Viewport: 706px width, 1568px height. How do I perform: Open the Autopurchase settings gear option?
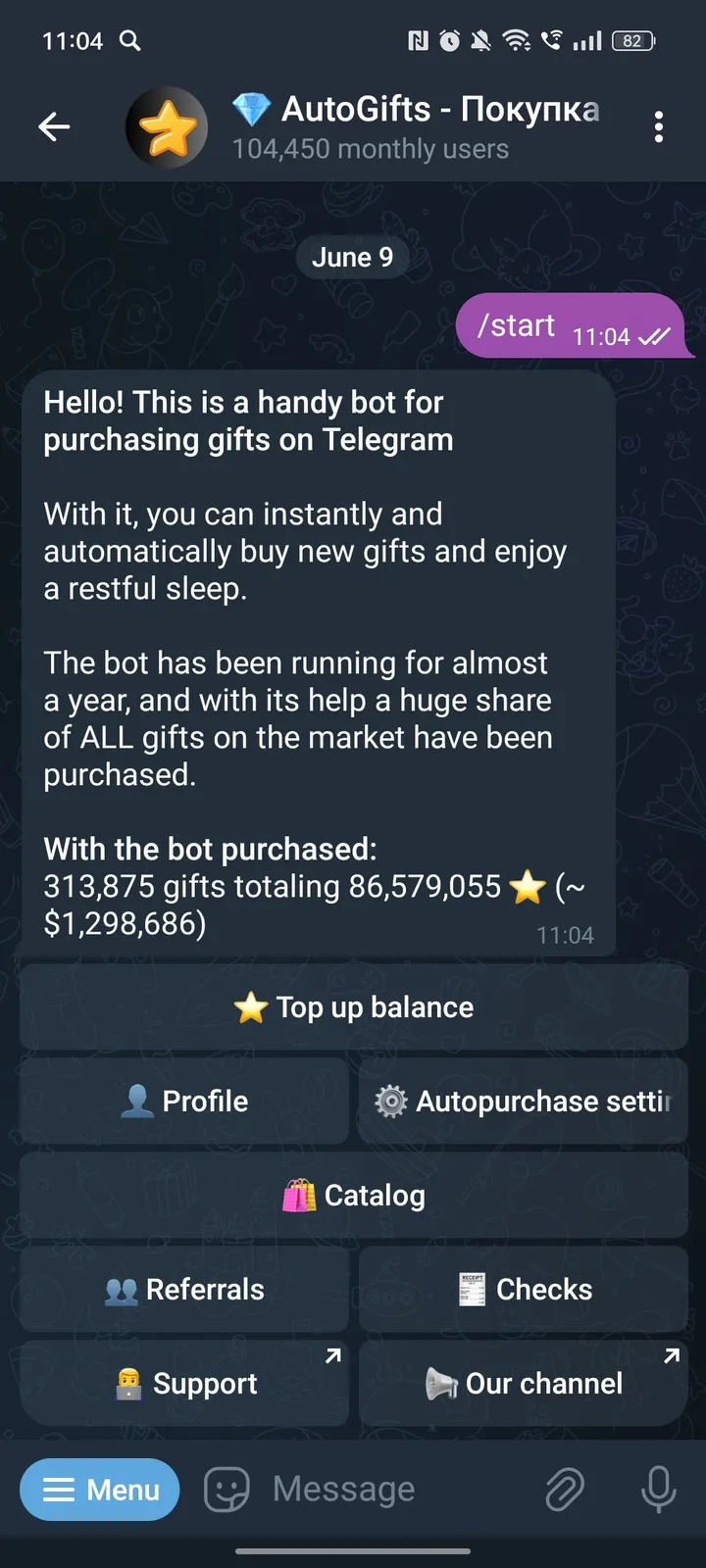point(522,1101)
